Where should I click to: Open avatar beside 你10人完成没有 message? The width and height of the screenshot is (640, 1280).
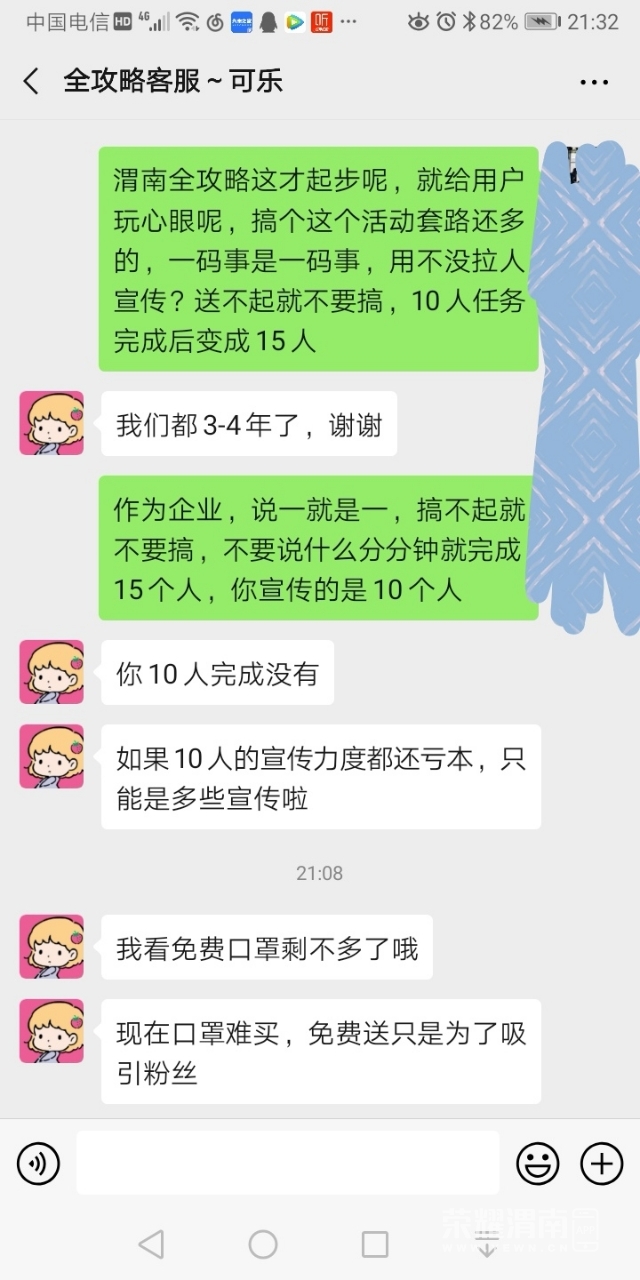pos(52,672)
